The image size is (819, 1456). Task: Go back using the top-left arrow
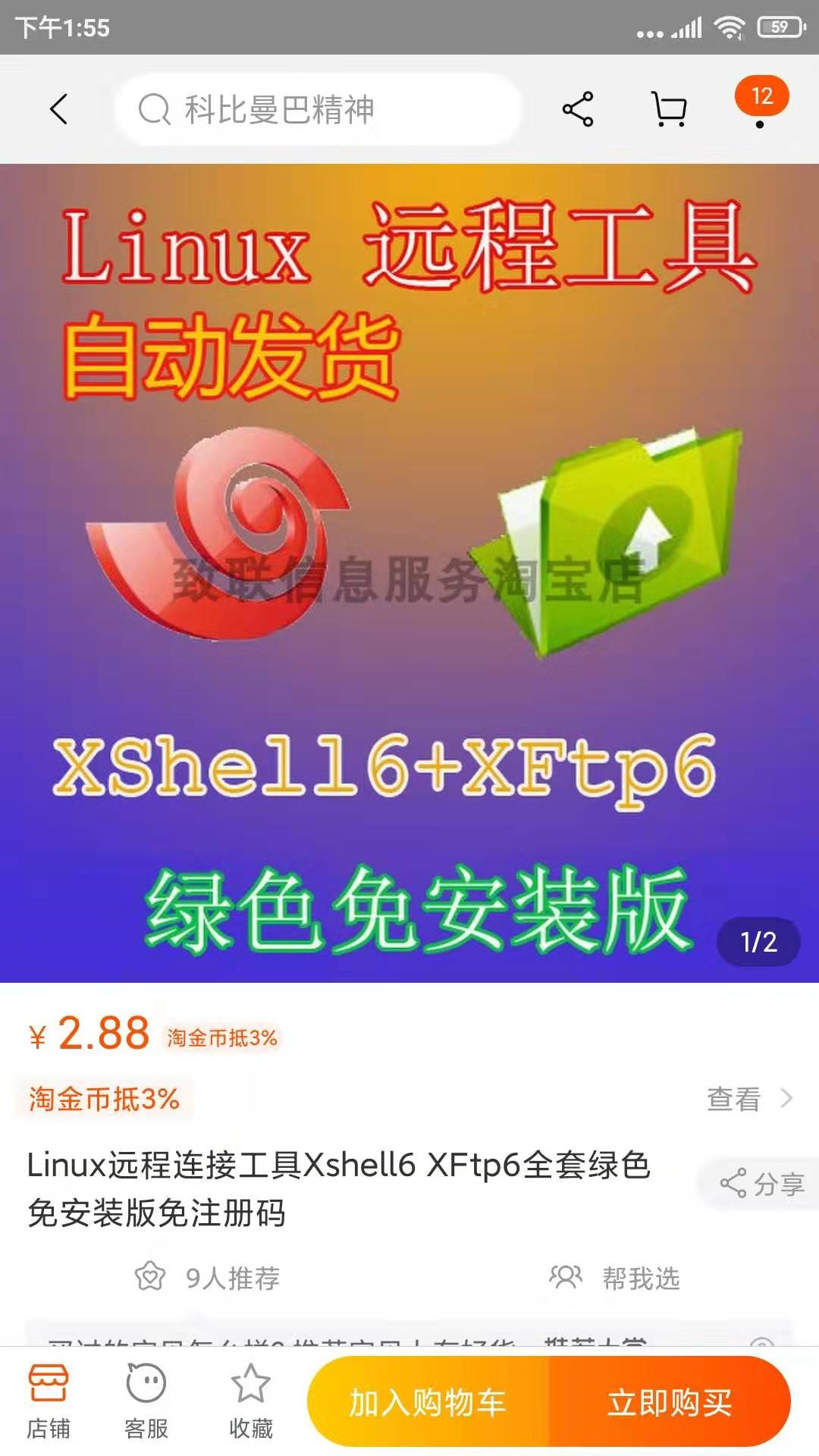pyautogui.click(x=58, y=109)
